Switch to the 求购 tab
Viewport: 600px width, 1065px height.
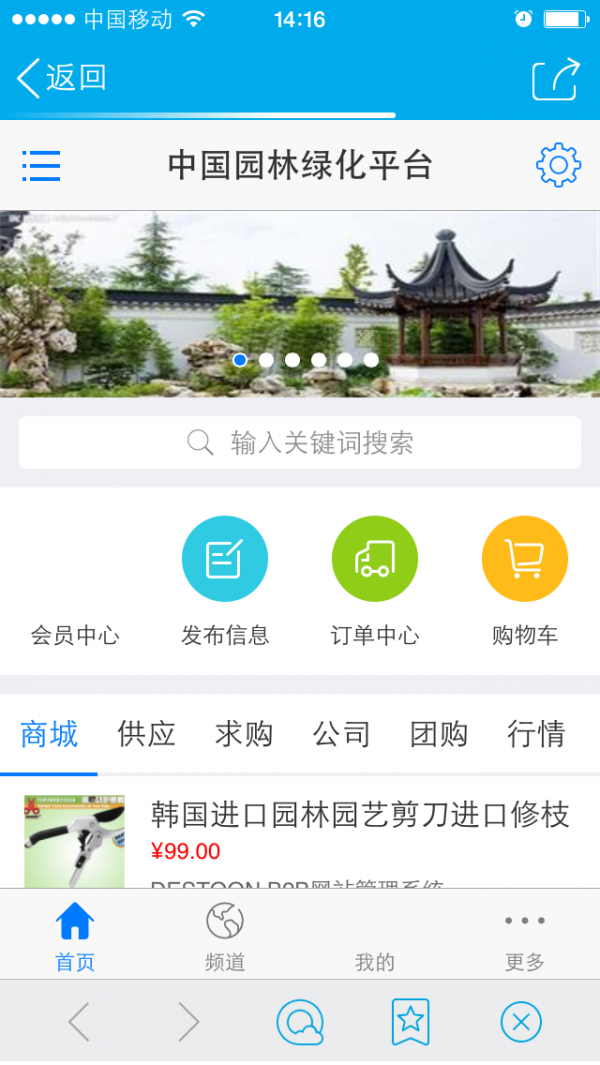[244, 735]
